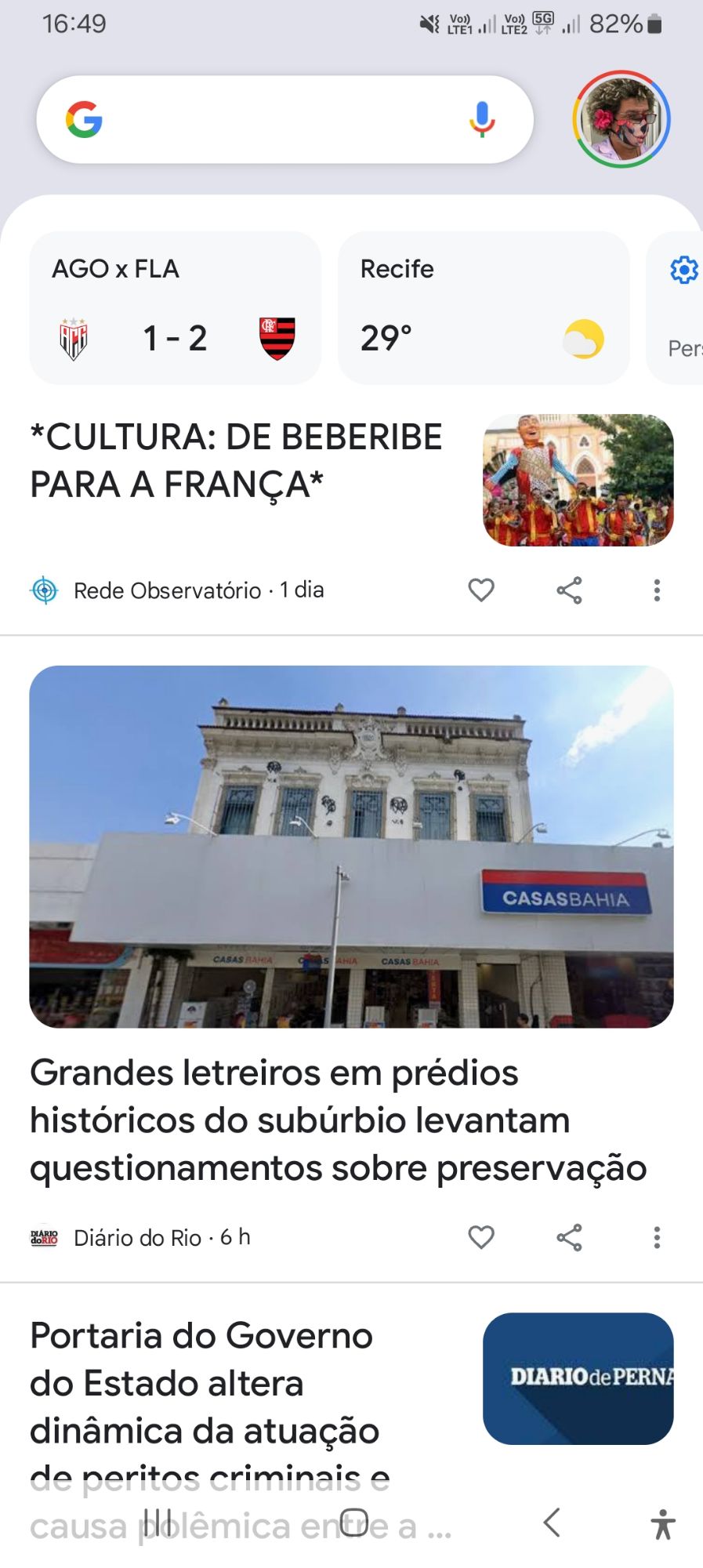Image resolution: width=703 pixels, height=1568 pixels.
Task: Go back with the system back button
Action: (x=552, y=1523)
